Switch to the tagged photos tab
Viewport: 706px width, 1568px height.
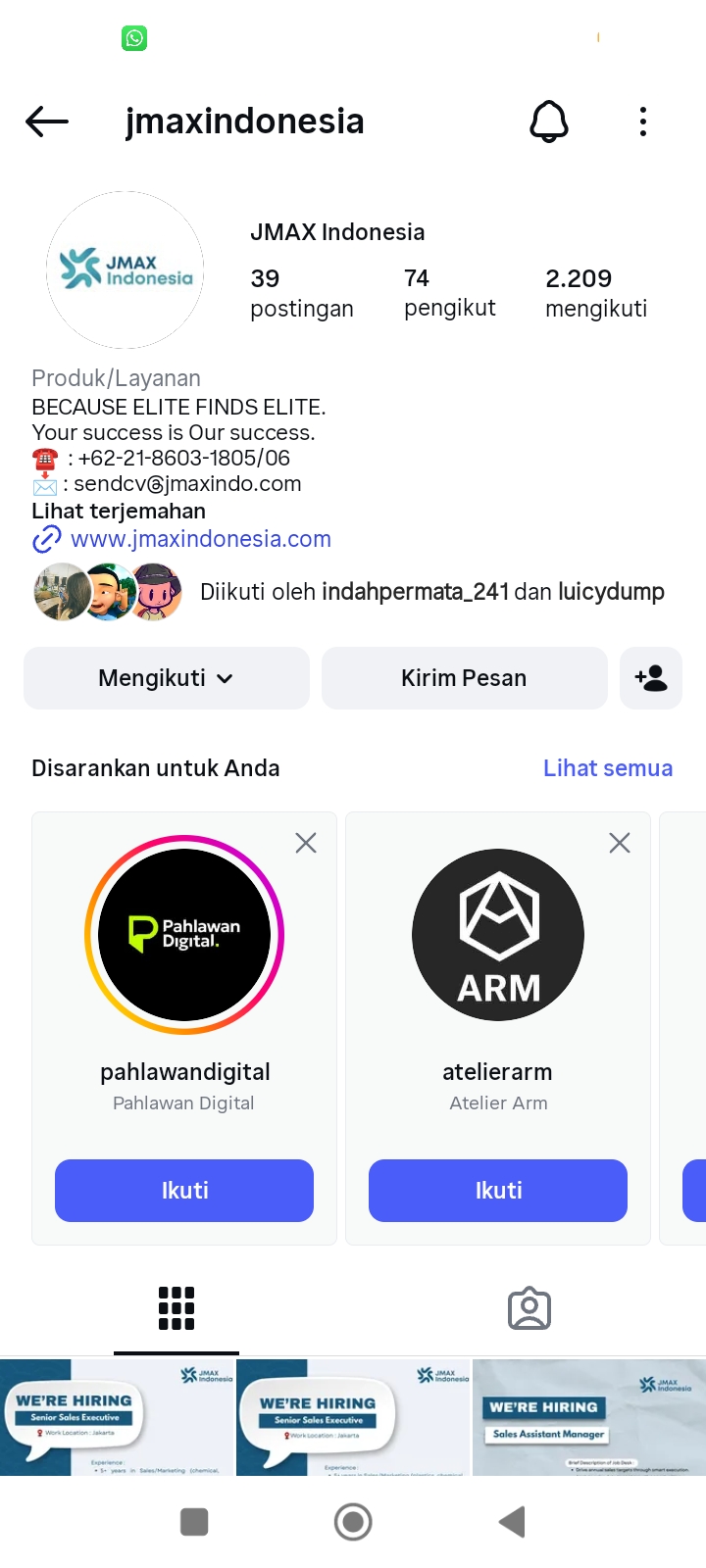(529, 1308)
